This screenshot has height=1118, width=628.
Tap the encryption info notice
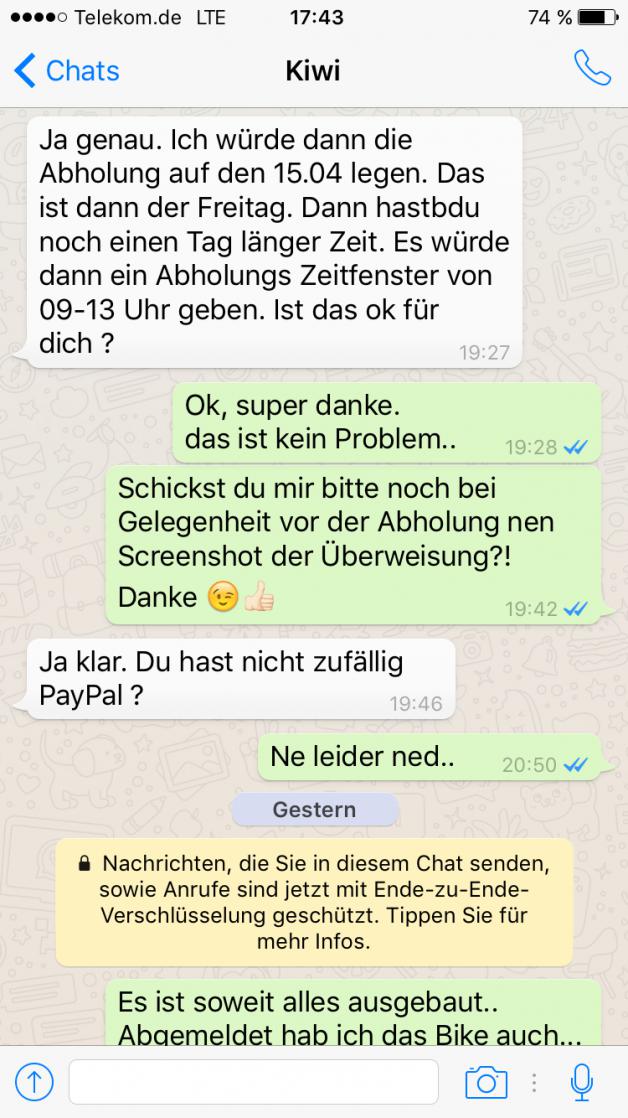pos(314,902)
